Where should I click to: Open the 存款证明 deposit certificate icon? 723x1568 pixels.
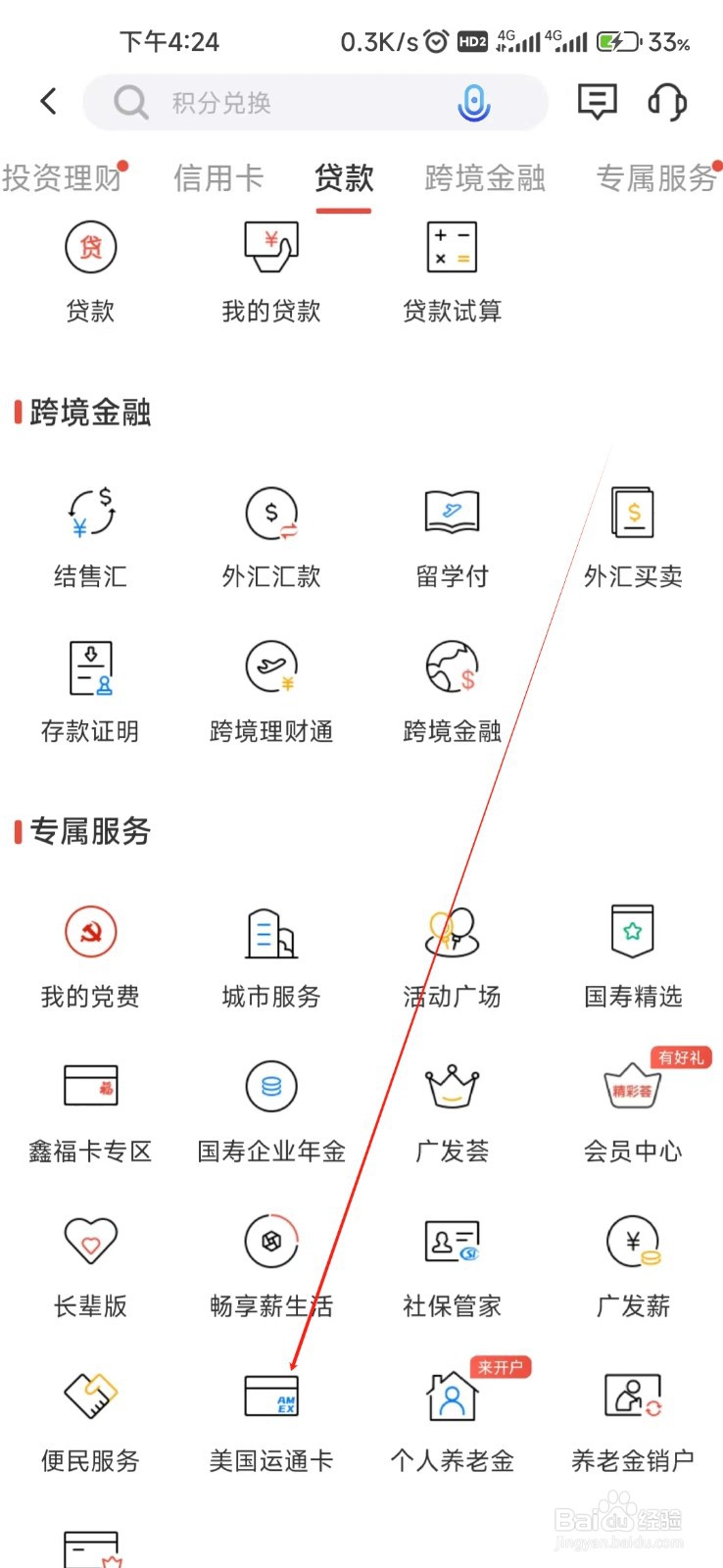tap(90, 686)
